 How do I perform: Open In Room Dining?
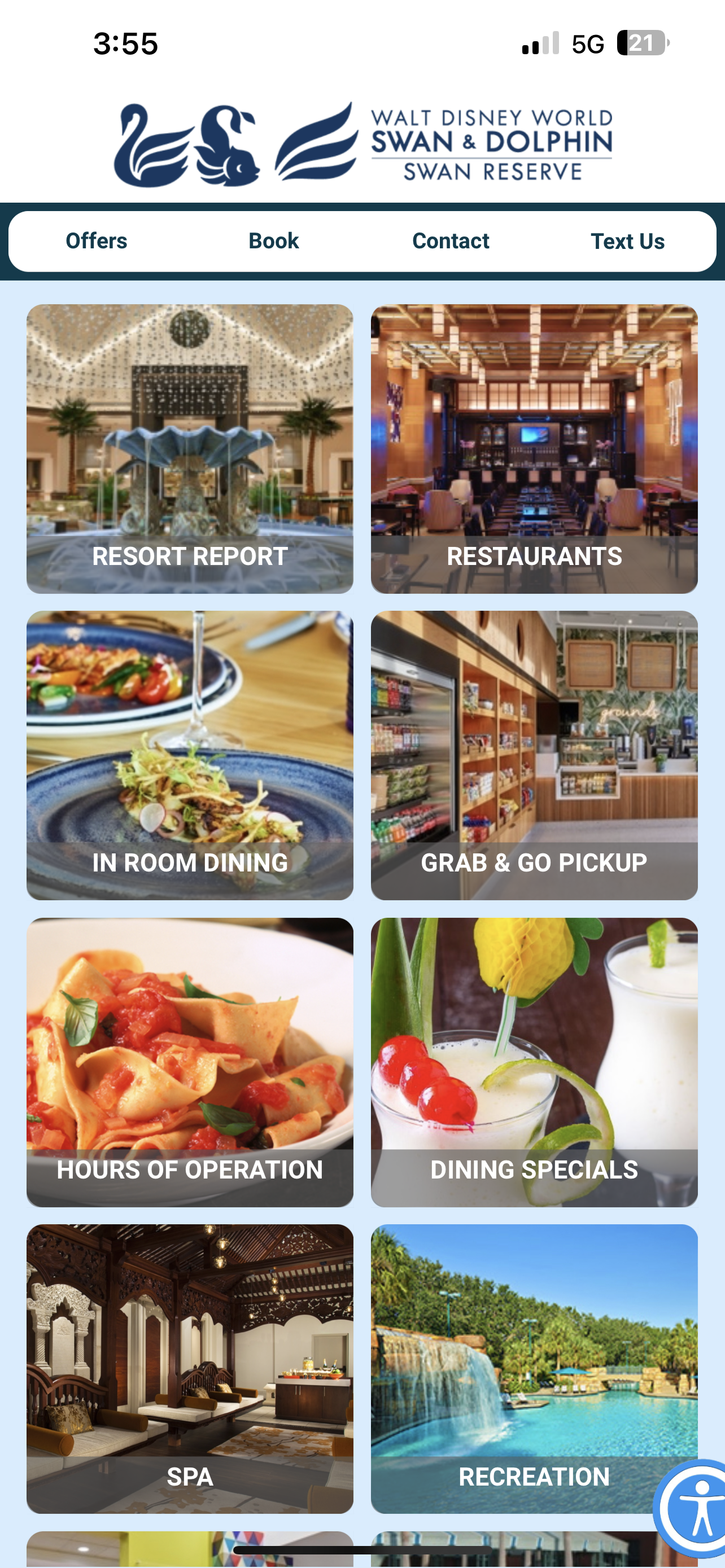190,755
